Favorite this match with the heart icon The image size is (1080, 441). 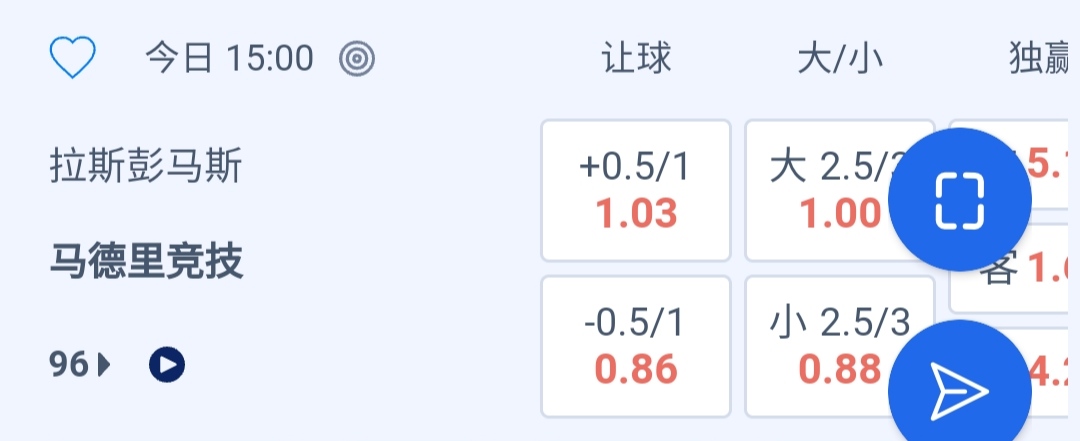73,58
